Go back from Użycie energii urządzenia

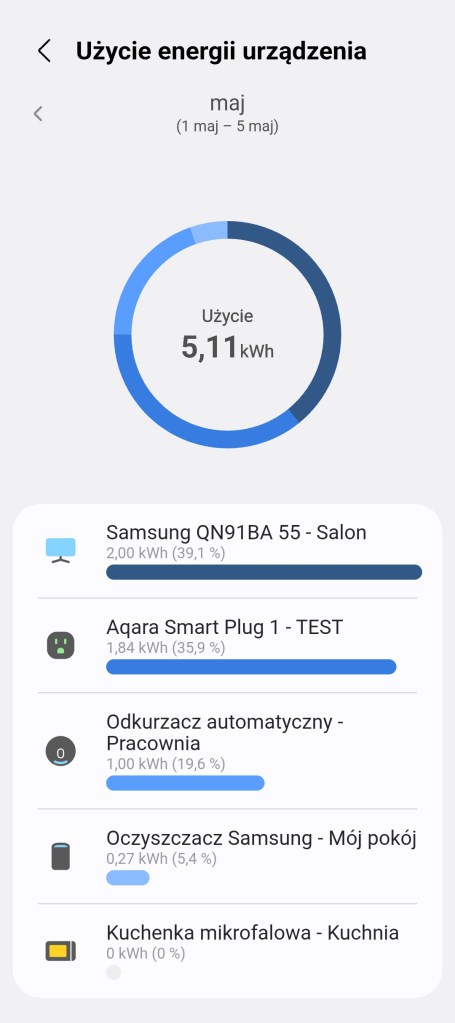tap(44, 51)
